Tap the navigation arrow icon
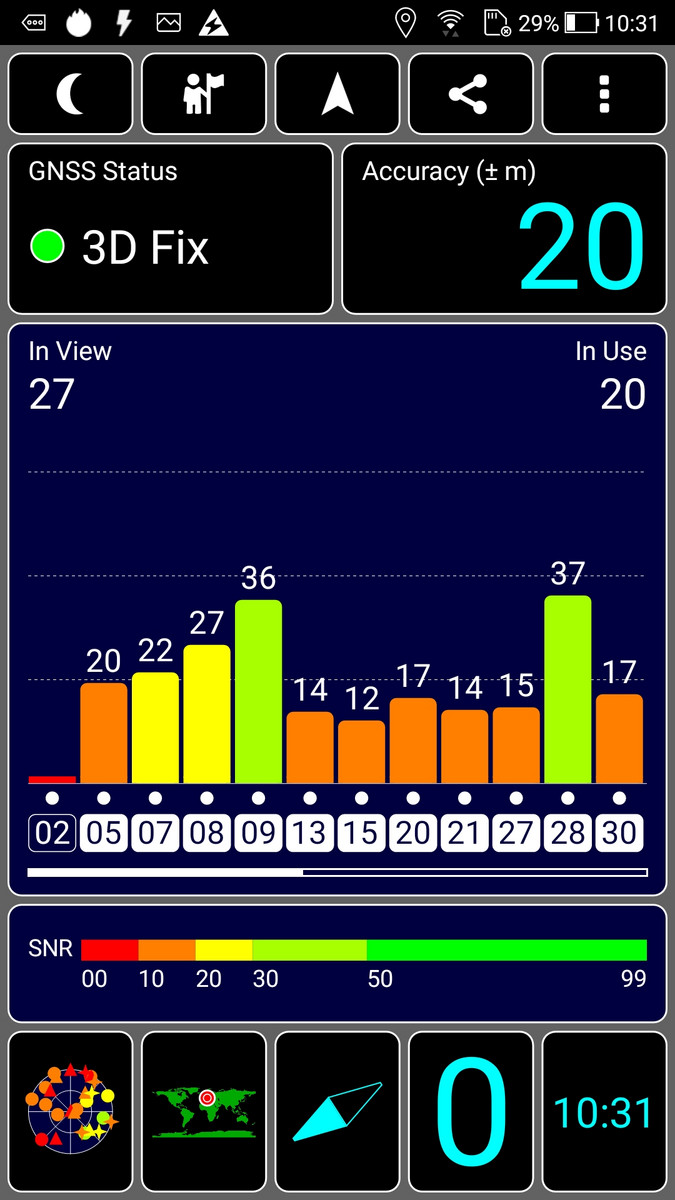Viewport: 675px width, 1200px height. pyautogui.click(x=338, y=94)
